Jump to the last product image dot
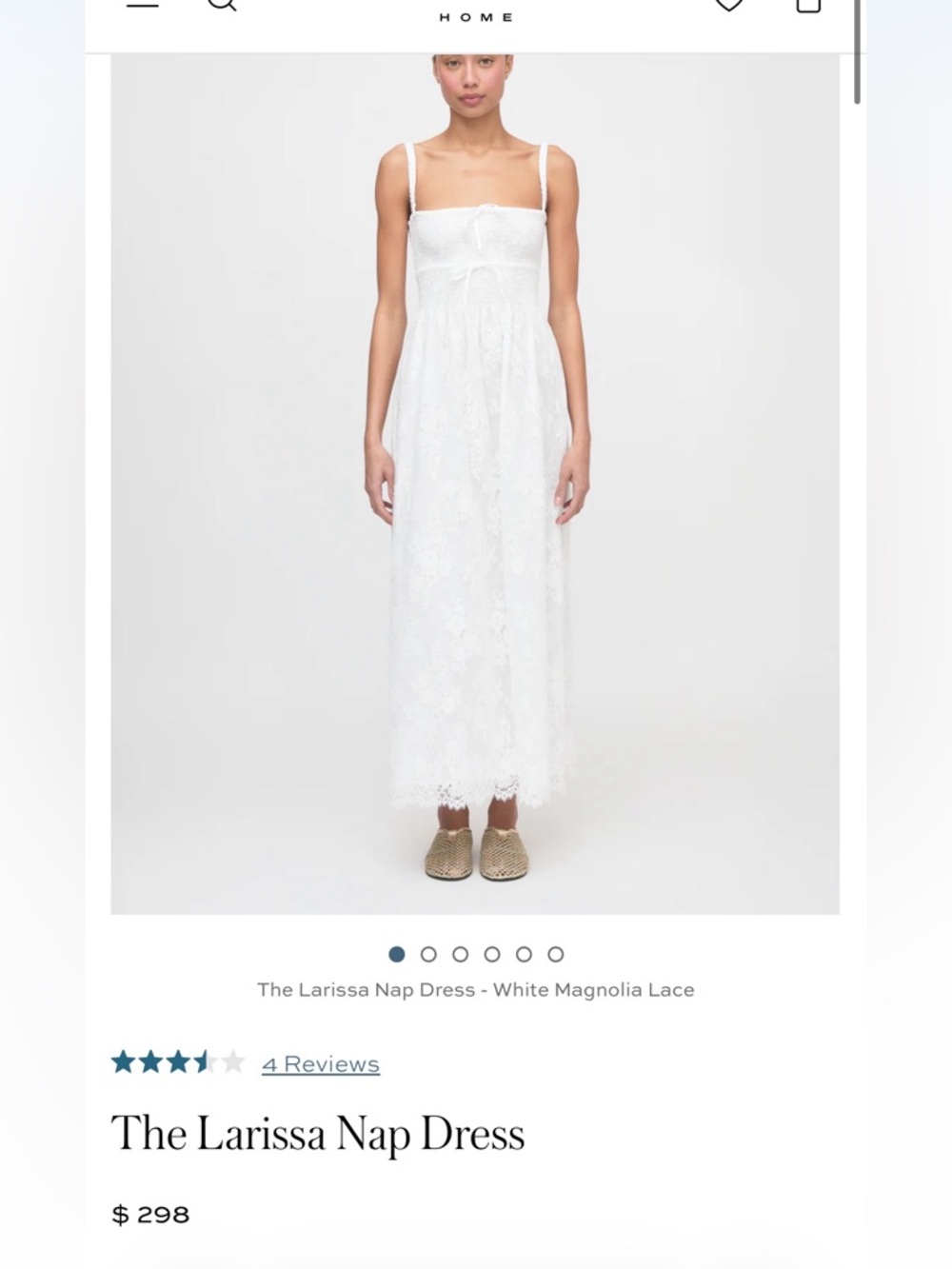 click(x=556, y=954)
